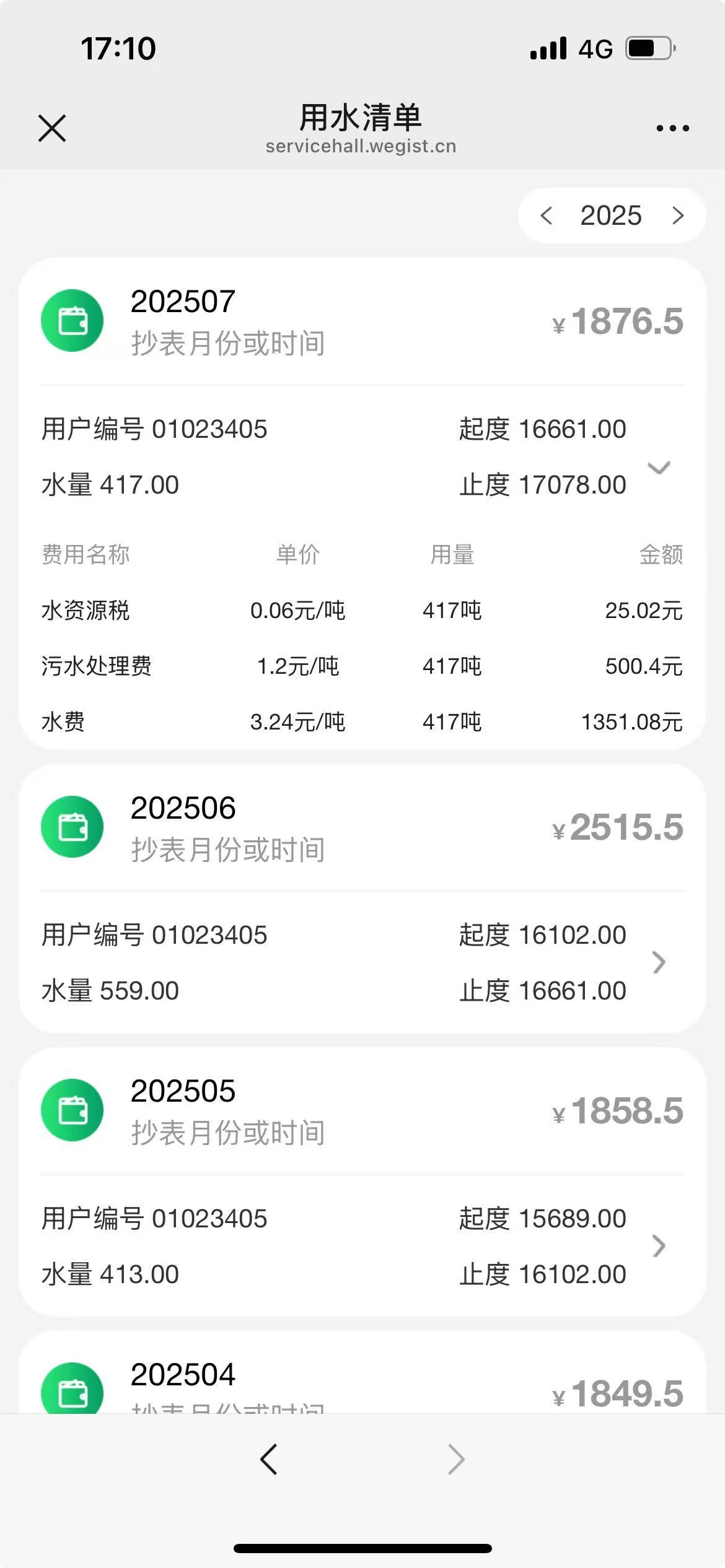Go back to the previous web page
Viewport: 725px width, 1568px height.
(268, 1460)
